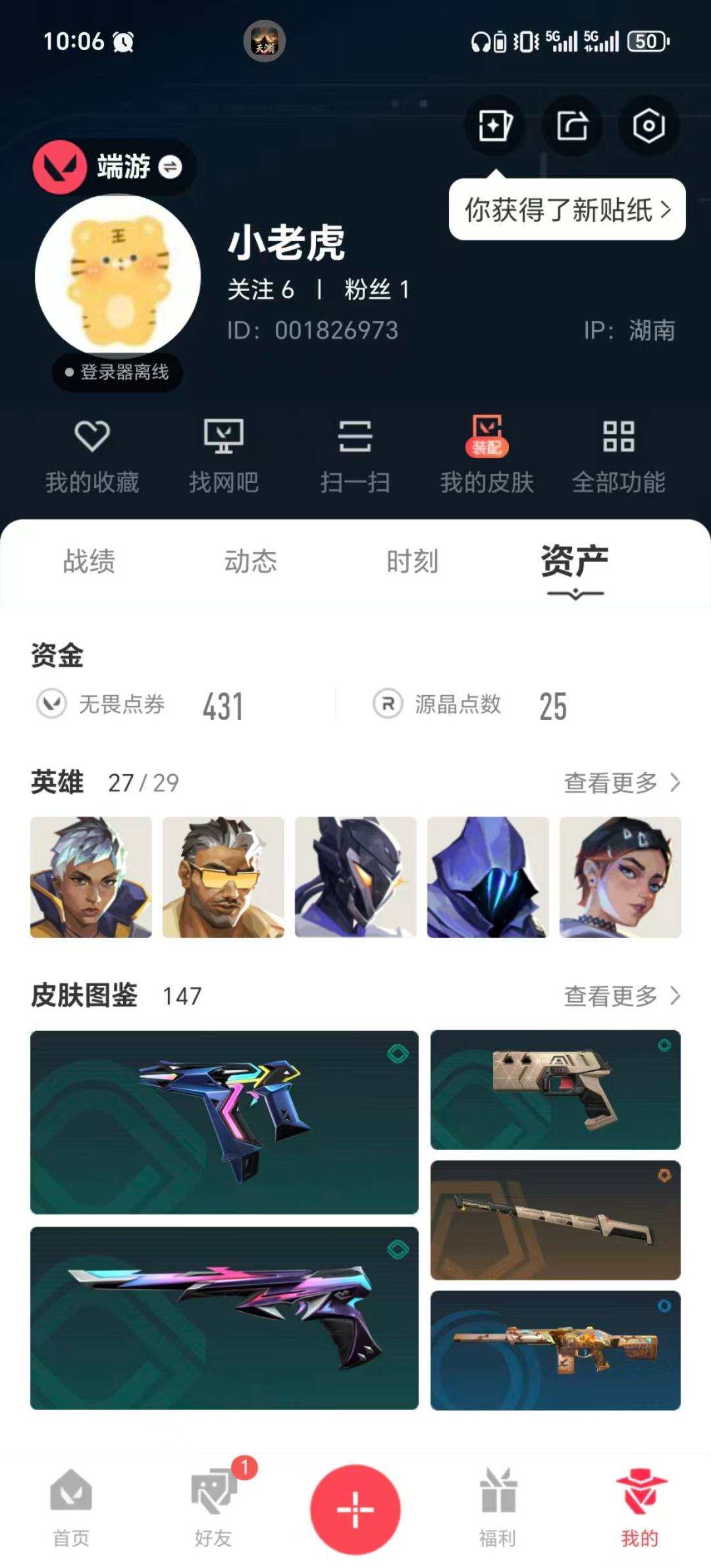Open the 好友 tab with notification badge
711x1568 pixels.
click(x=212, y=1507)
